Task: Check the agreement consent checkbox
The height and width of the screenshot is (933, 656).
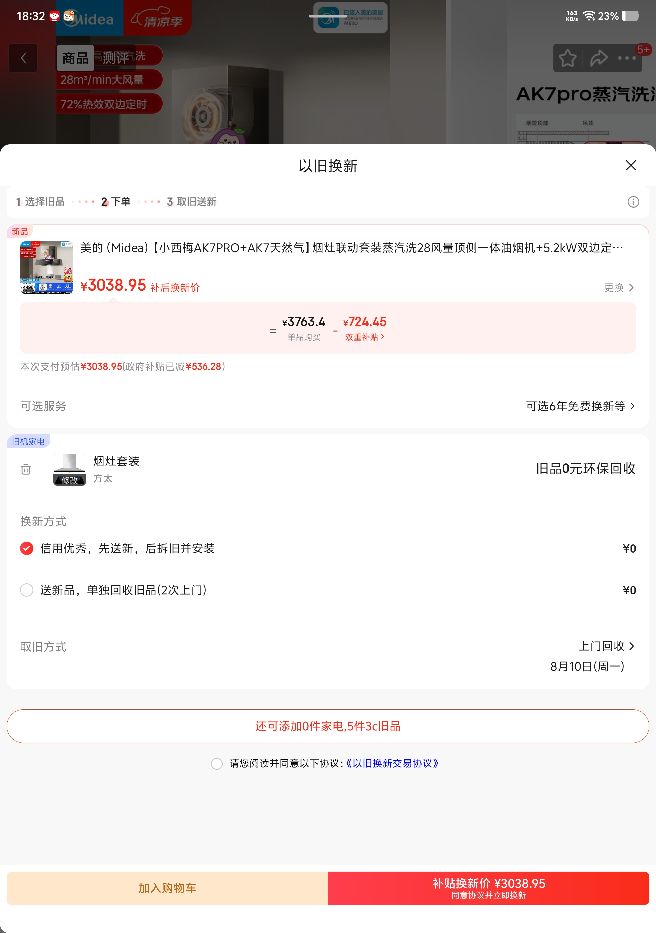Action: point(217,763)
